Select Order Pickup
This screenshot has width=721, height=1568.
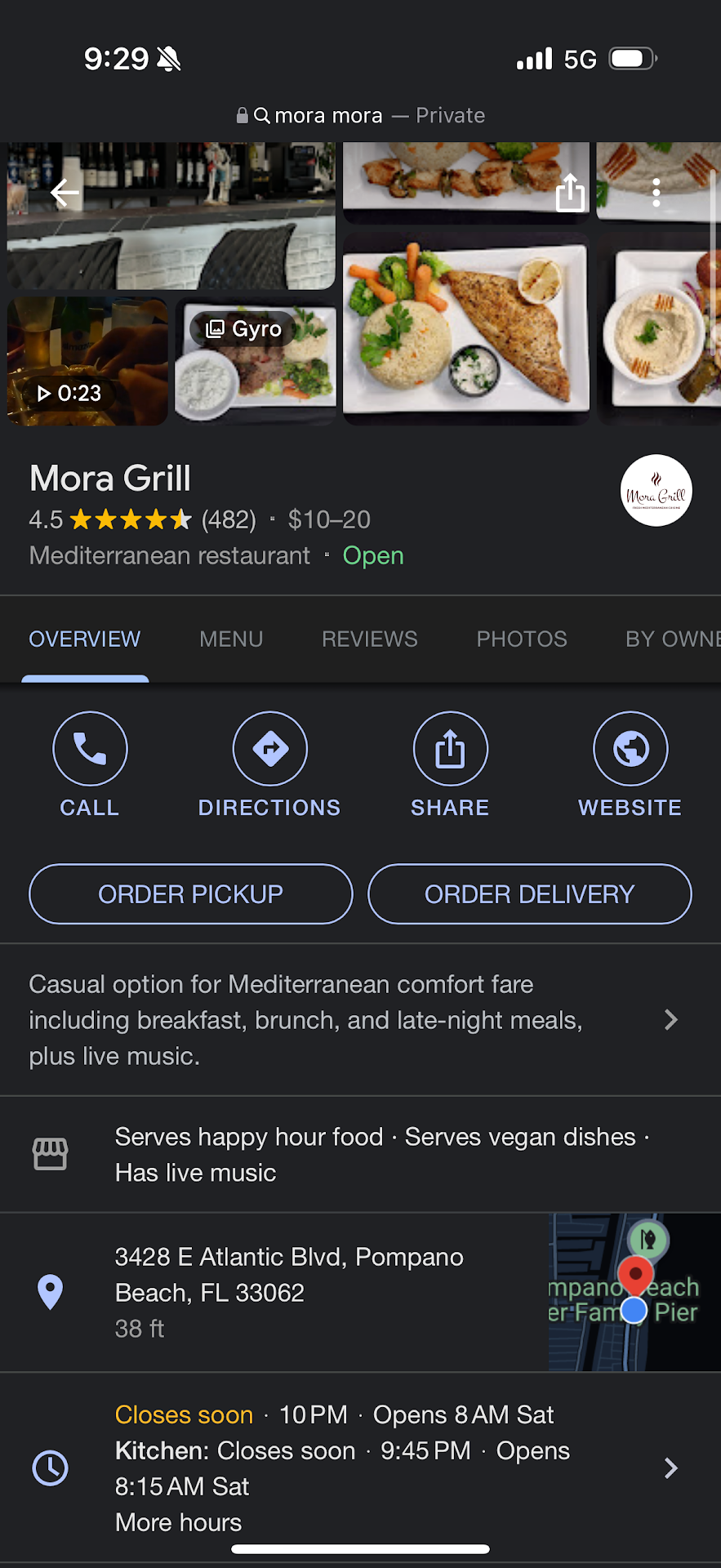[x=190, y=894]
